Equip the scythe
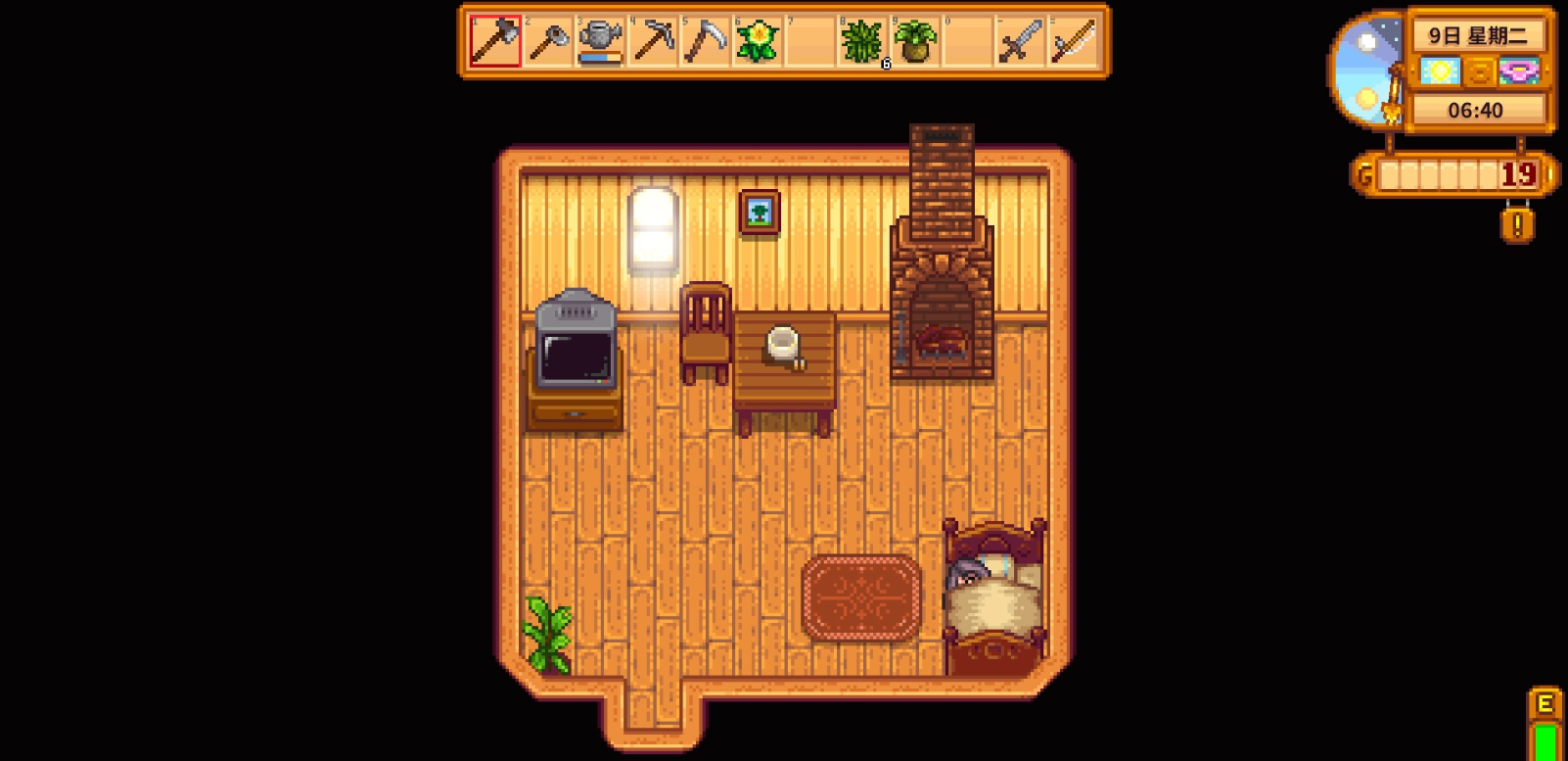 click(705, 42)
